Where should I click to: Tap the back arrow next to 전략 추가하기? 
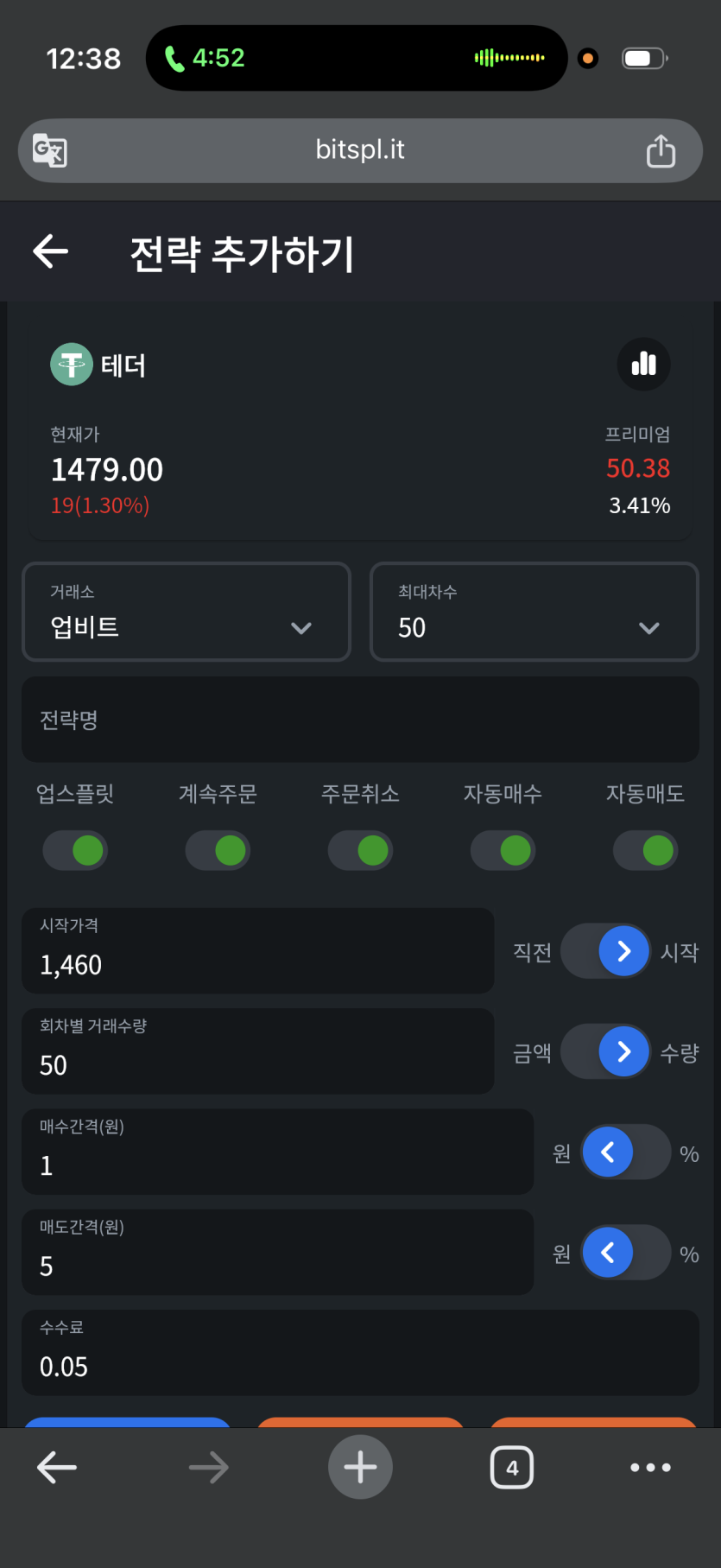(49, 251)
